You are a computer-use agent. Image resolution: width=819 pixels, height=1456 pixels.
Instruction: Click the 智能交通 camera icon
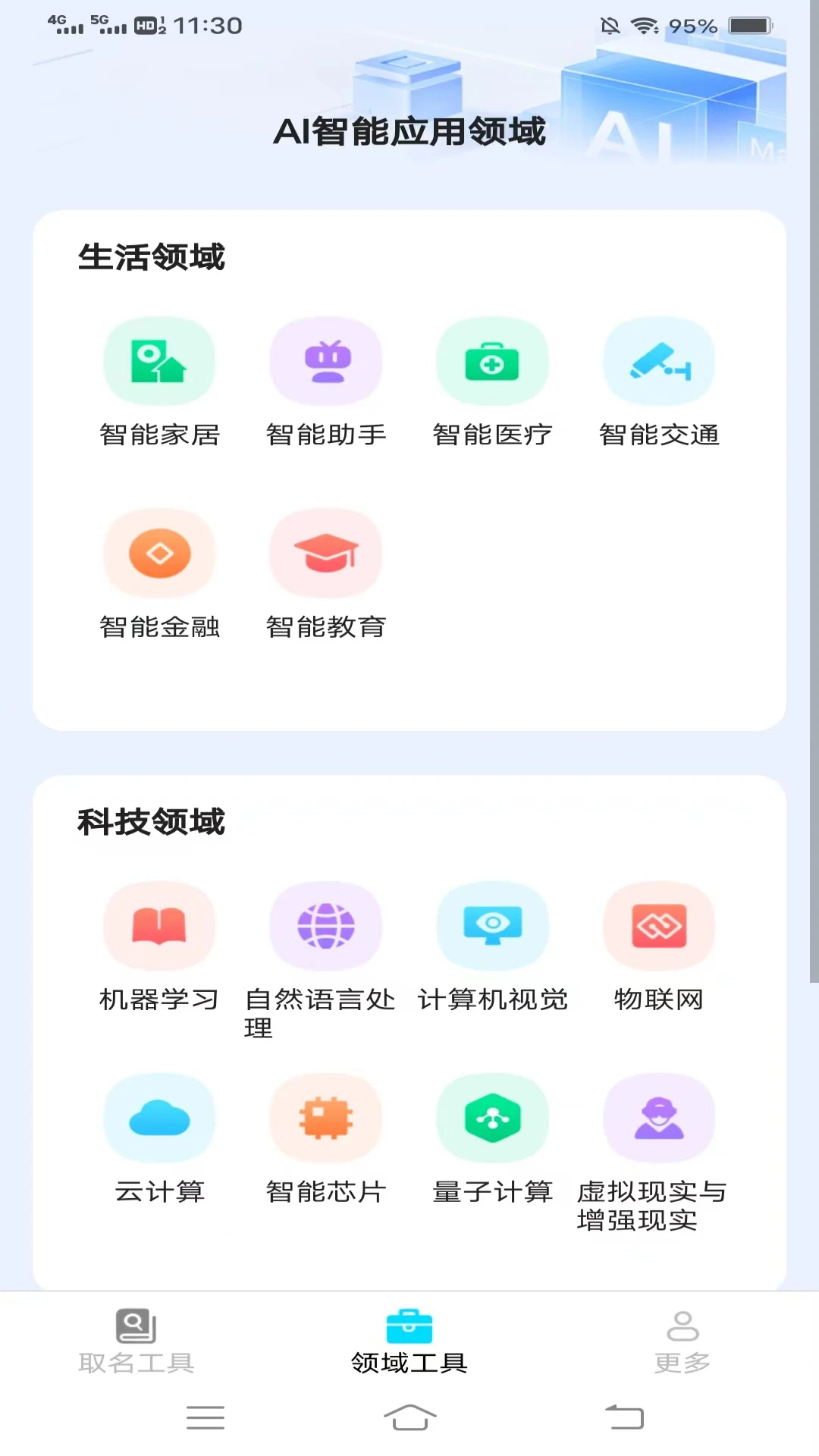(x=659, y=362)
